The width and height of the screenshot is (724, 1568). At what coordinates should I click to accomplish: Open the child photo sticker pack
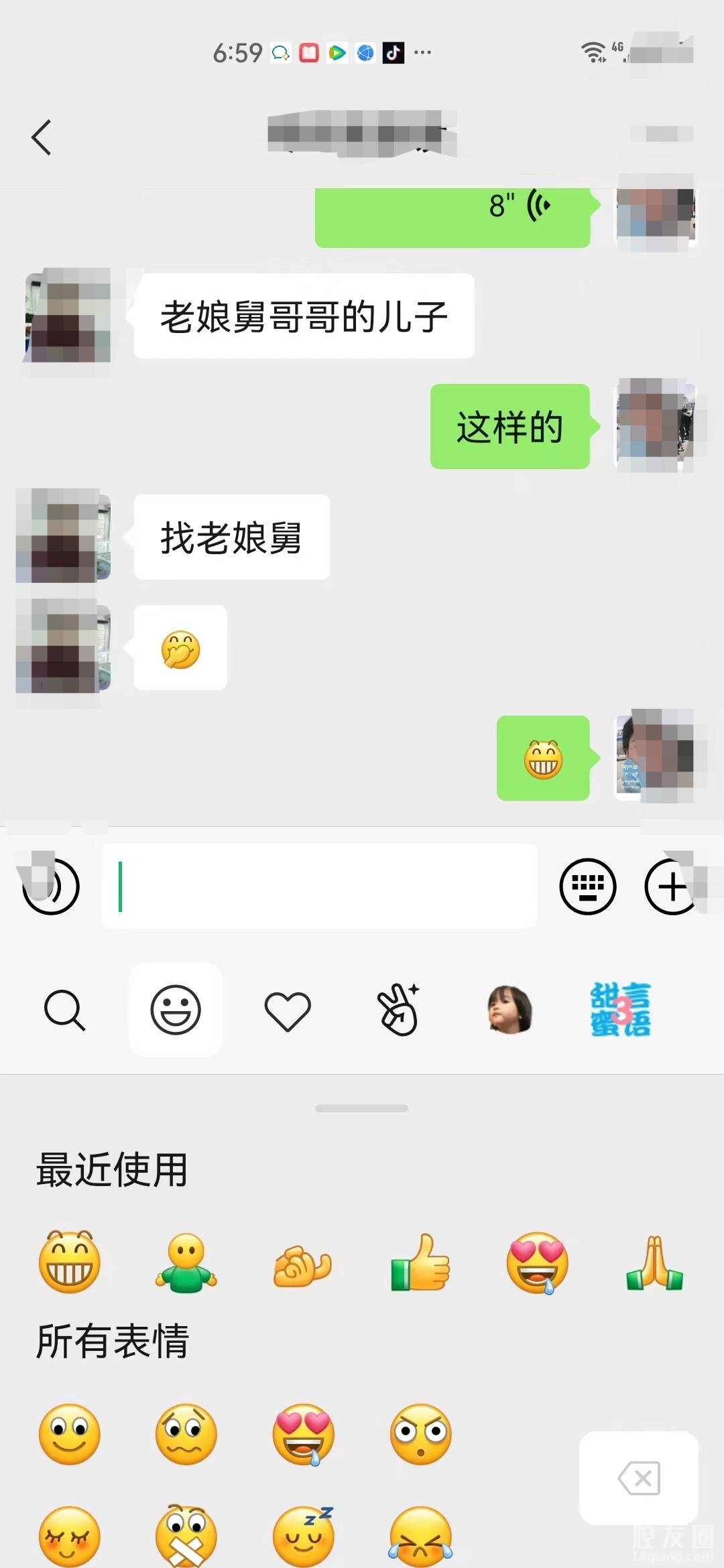509,1010
